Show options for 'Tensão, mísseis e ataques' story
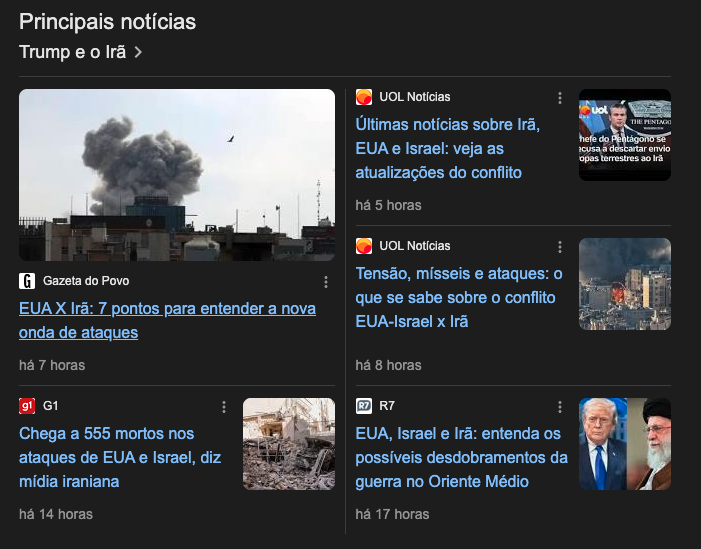Screen dimensions: 701x549 click(560, 247)
